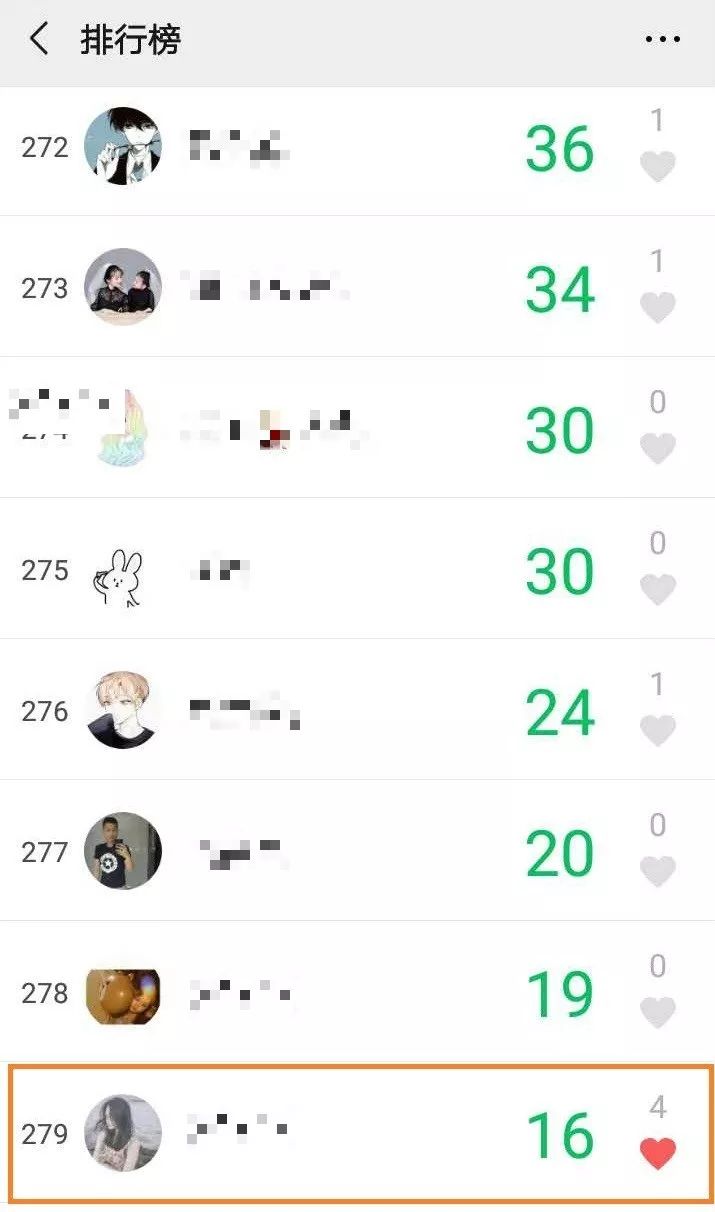Tap the red heart on rank 279
715x1212 pixels.
point(657,1153)
